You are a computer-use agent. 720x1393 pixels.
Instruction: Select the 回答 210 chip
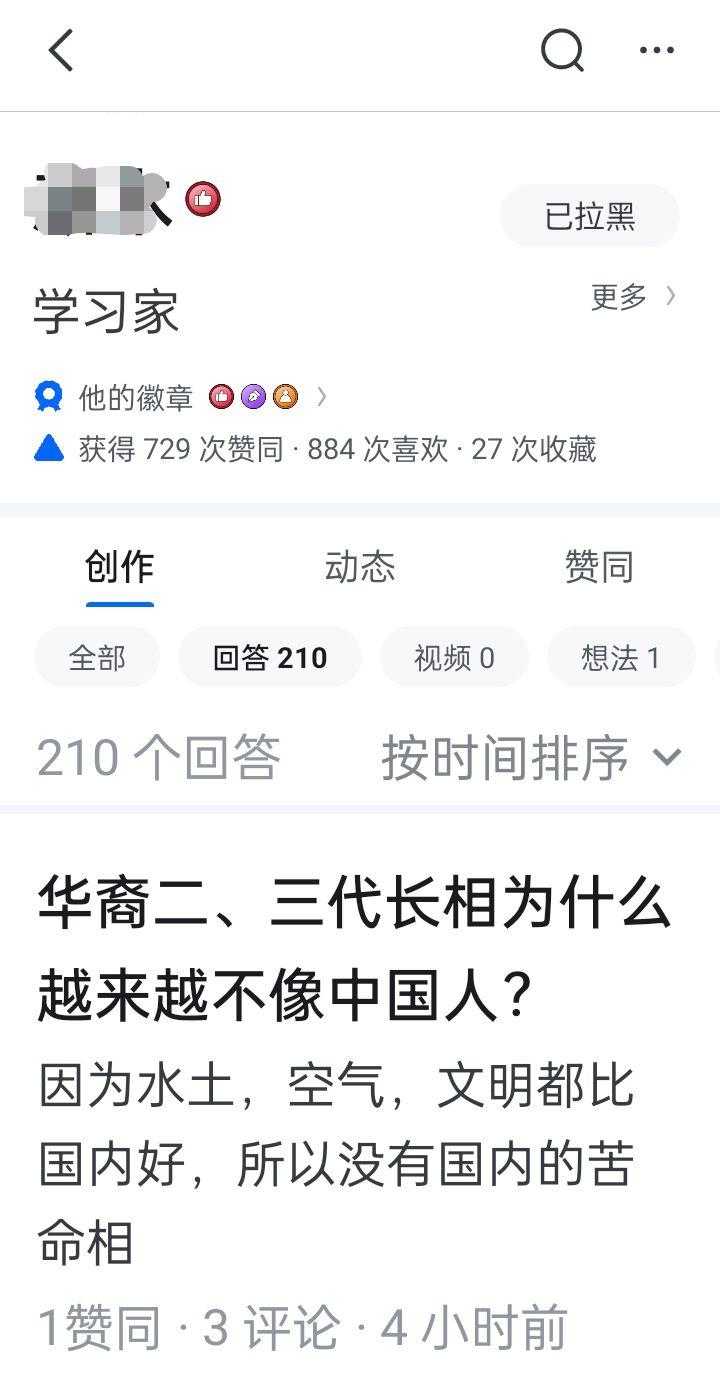click(270, 658)
